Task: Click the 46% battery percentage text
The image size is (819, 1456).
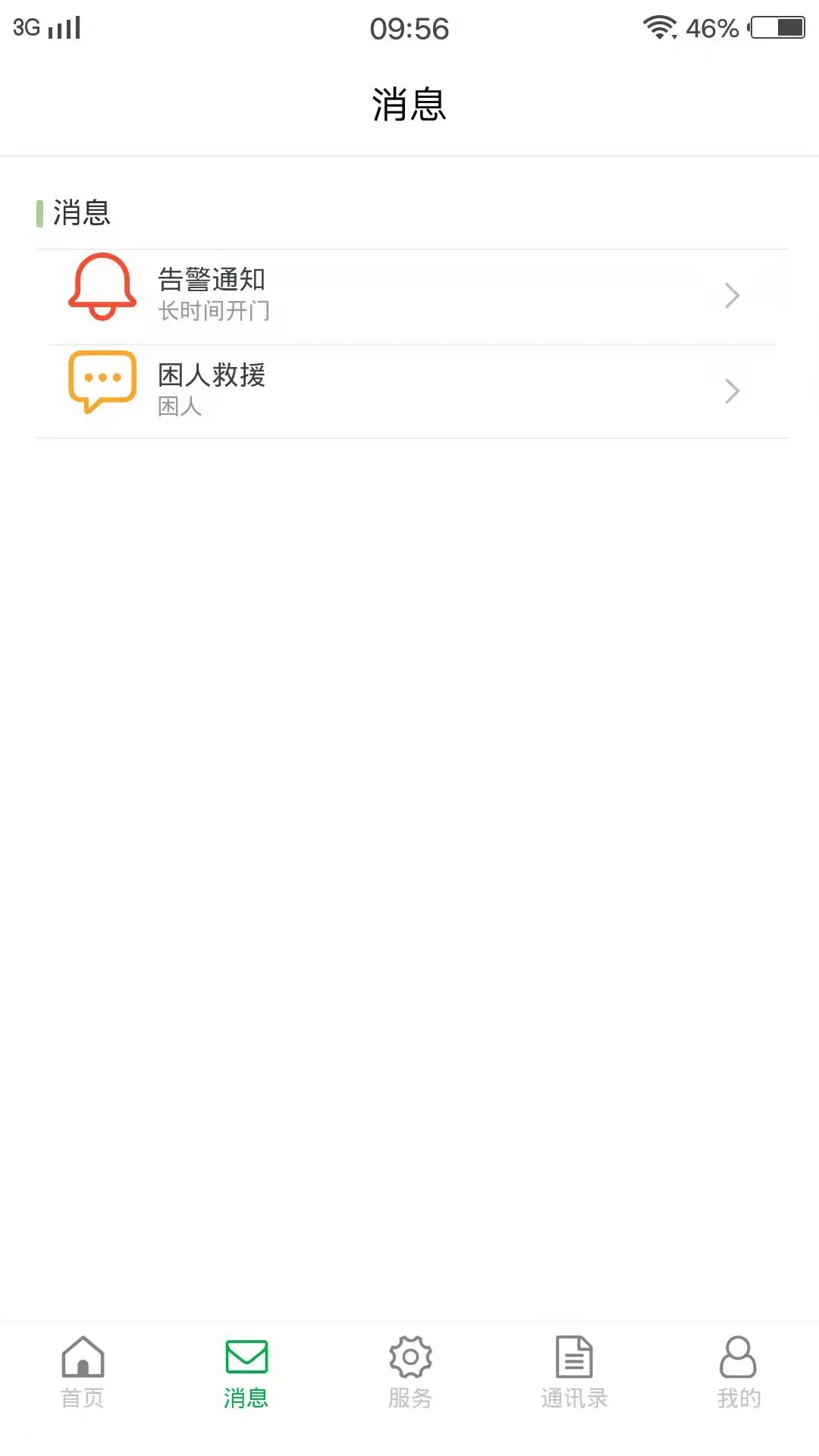Action: (x=711, y=28)
